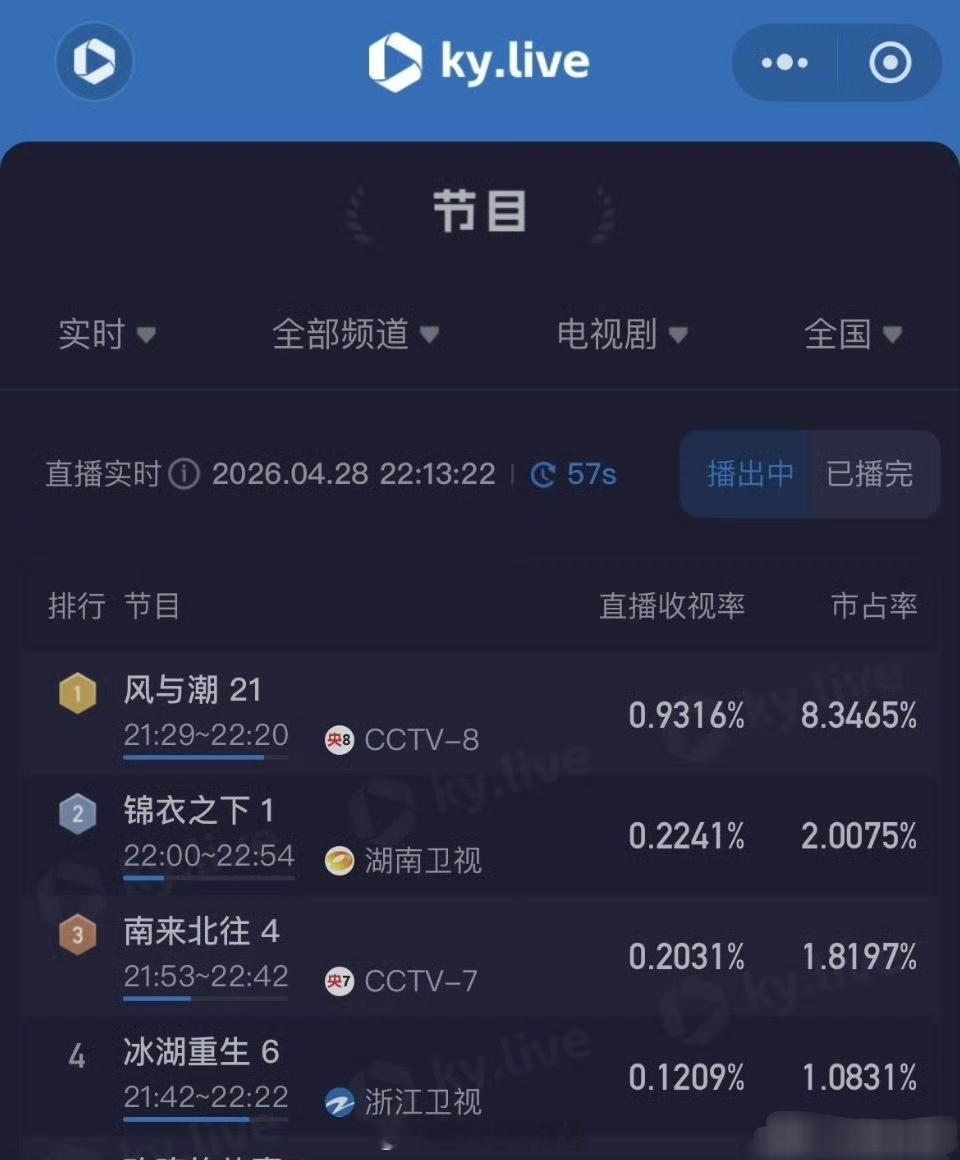Open the 冰湖重生 6 program entry

[198, 1052]
